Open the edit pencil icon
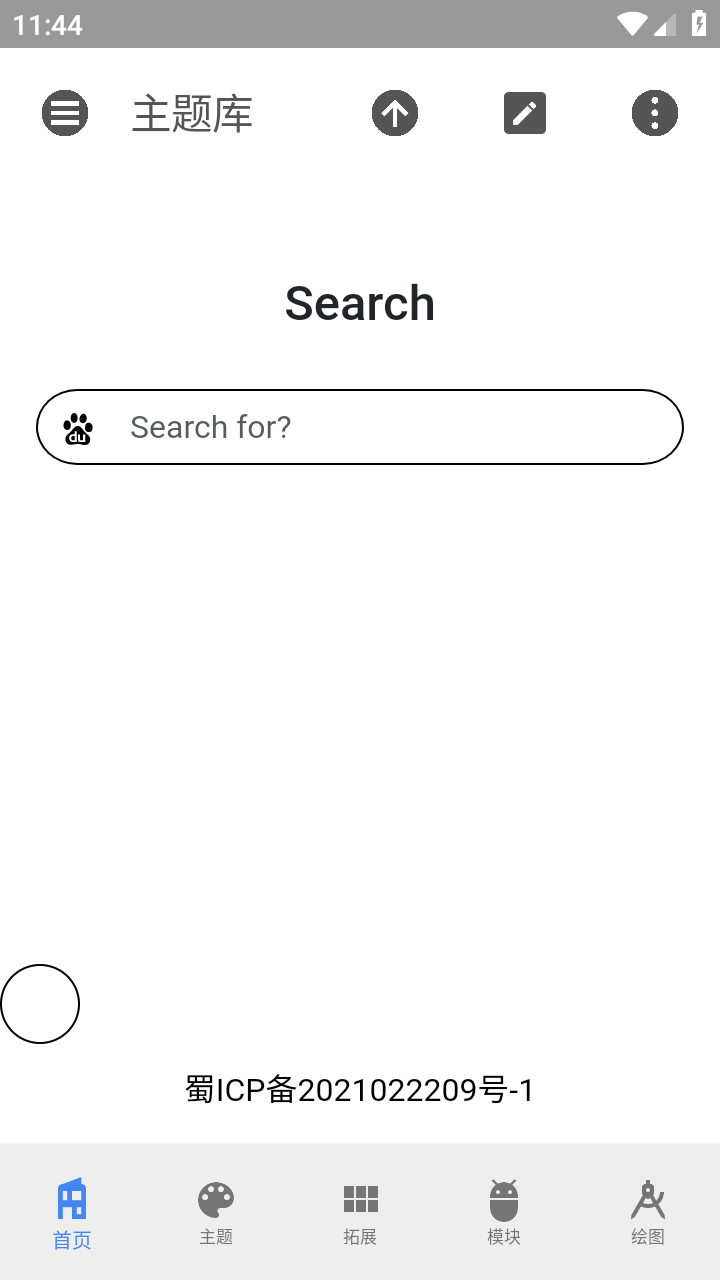Image resolution: width=720 pixels, height=1280 pixels. (x=525, y=113)
